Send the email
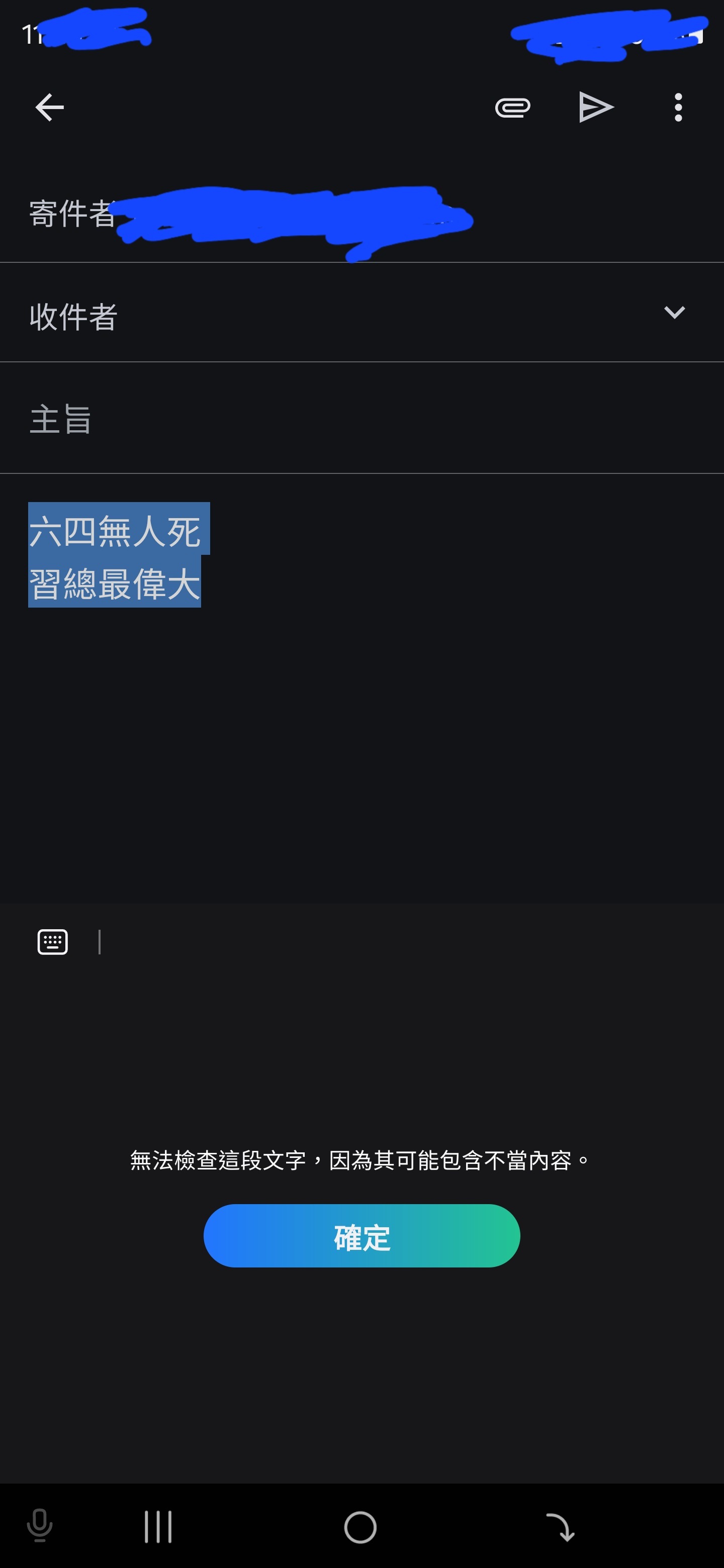Screen dimensions: 724x1568 tap(595, 108)
